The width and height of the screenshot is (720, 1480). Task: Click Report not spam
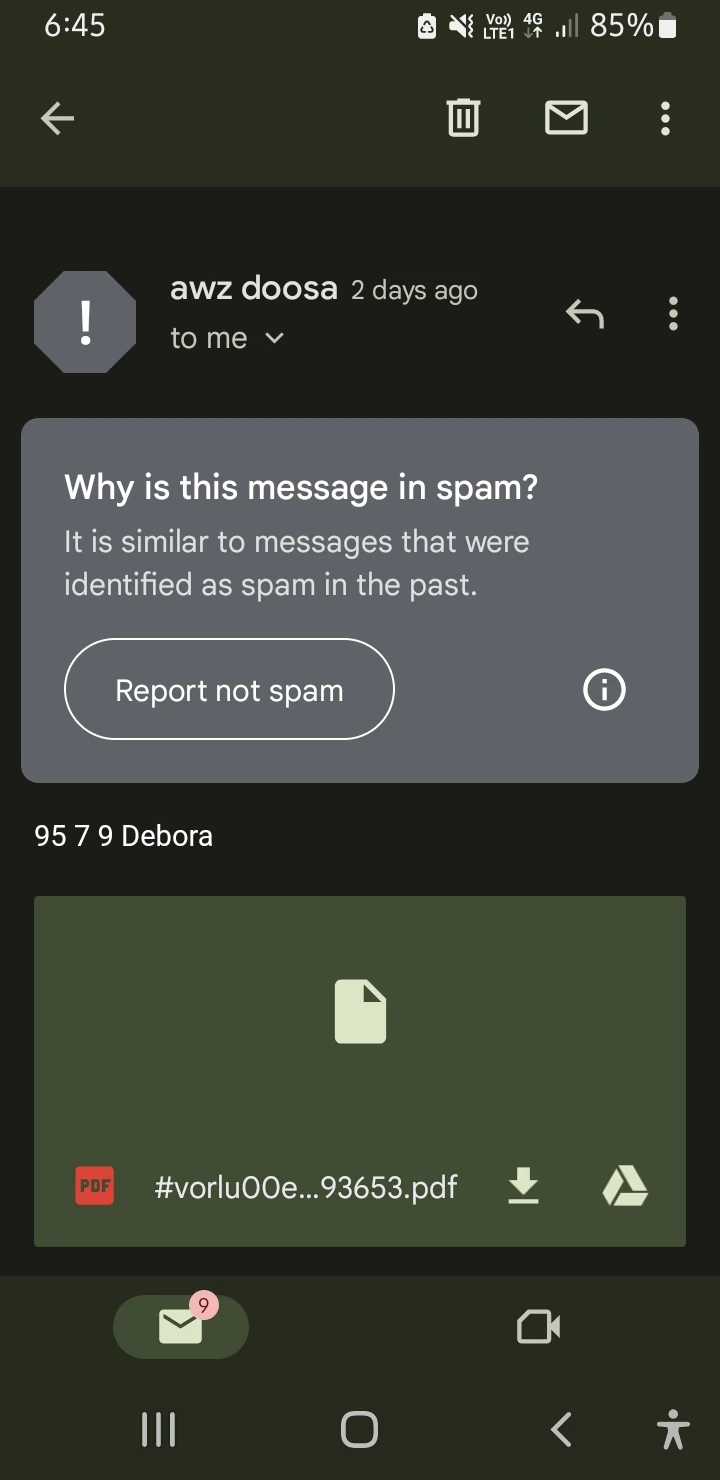click(x=229, y=689)
